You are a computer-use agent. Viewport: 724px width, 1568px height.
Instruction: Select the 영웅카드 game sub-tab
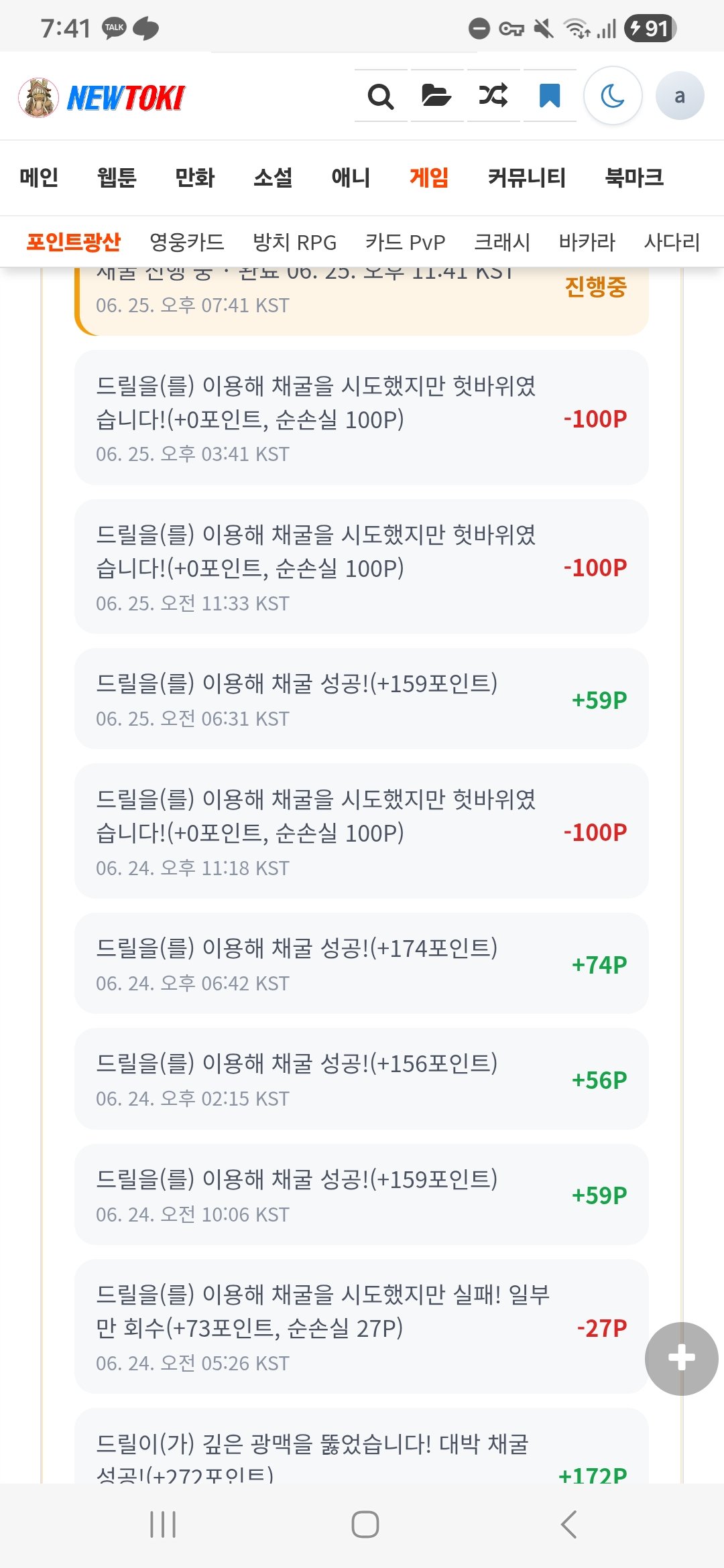tap(186, 242)
